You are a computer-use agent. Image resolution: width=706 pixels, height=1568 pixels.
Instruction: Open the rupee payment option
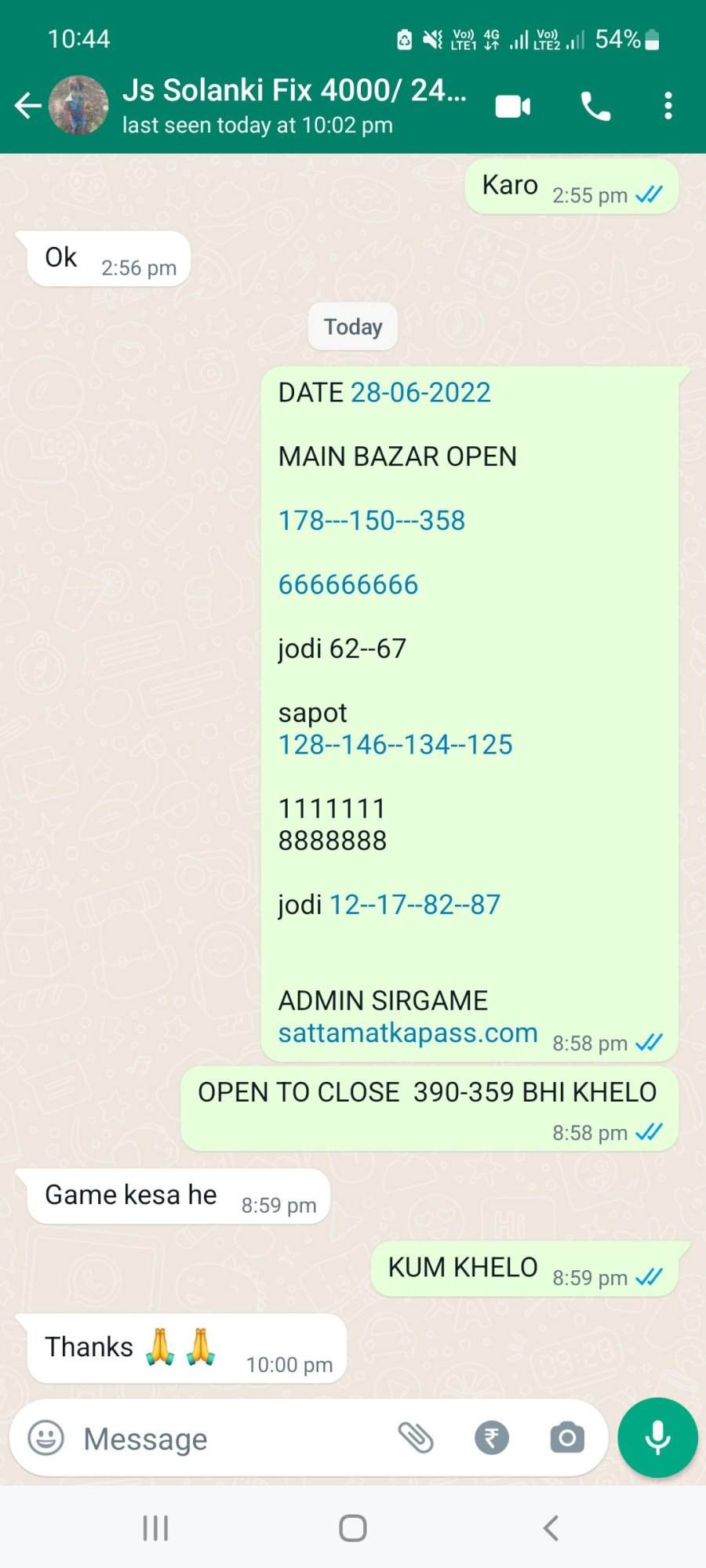coord(492,1438)
